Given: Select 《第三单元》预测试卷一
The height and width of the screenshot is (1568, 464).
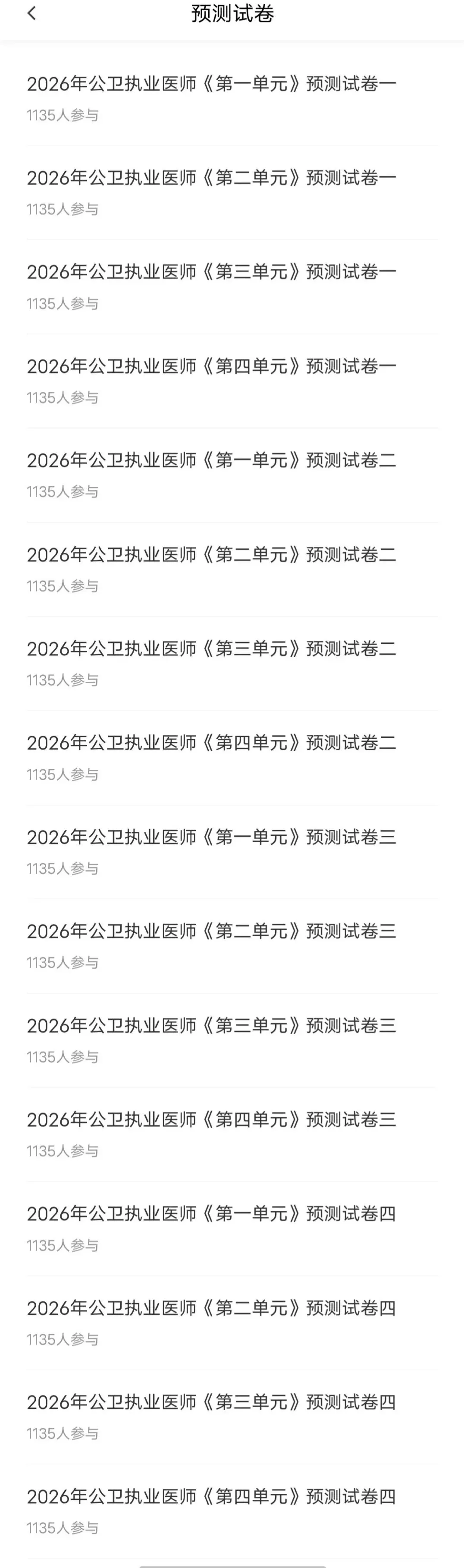Looking at the screenshot, I should point(211,272).
